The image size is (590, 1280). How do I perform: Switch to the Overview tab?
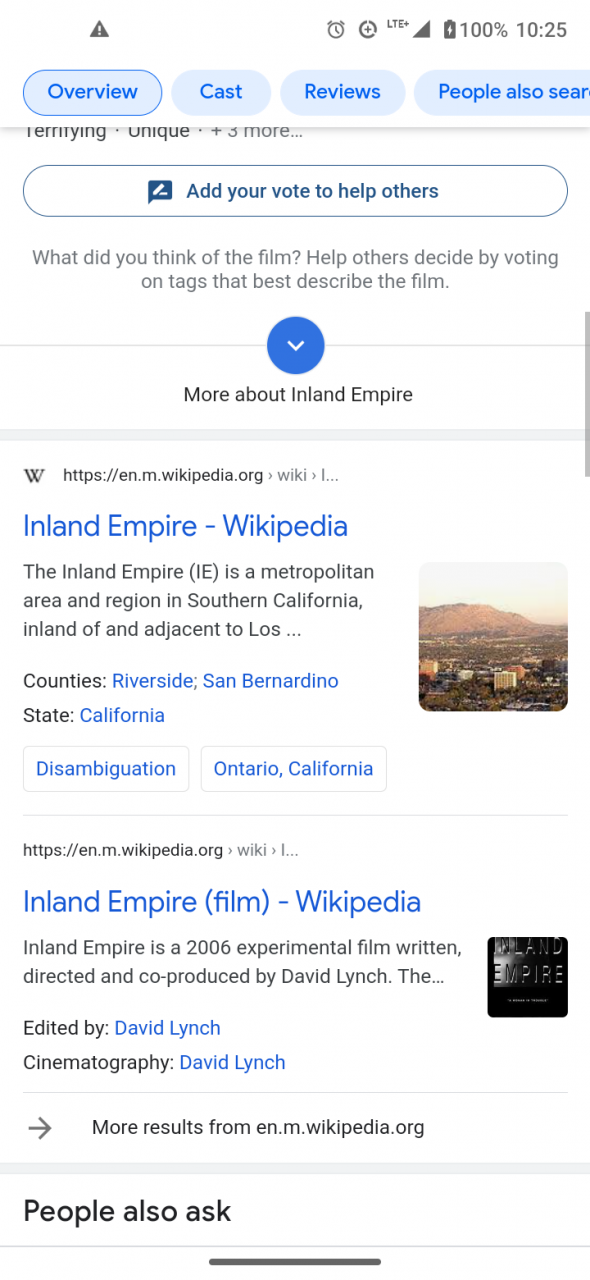(92, 92)
